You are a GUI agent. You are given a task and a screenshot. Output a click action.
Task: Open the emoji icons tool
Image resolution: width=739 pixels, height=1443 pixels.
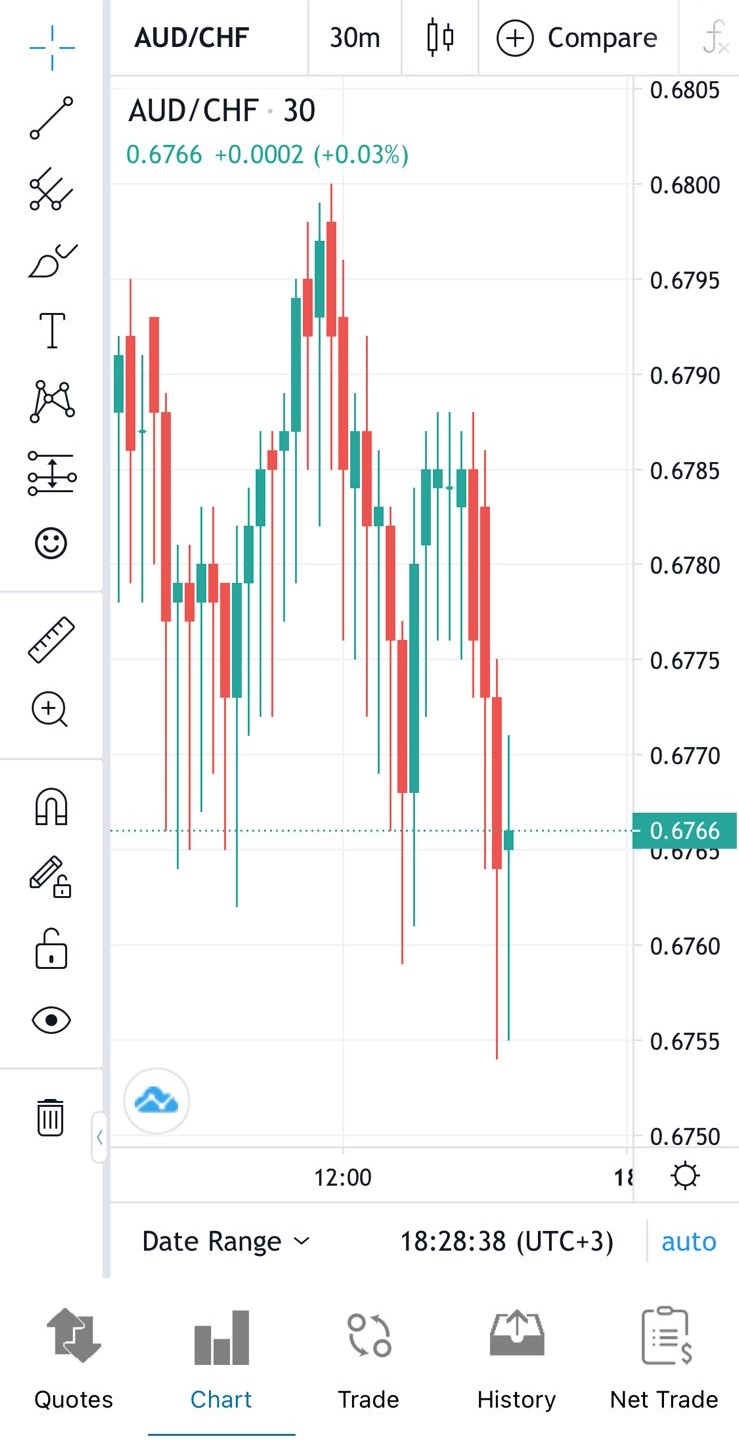coord(51,543)
